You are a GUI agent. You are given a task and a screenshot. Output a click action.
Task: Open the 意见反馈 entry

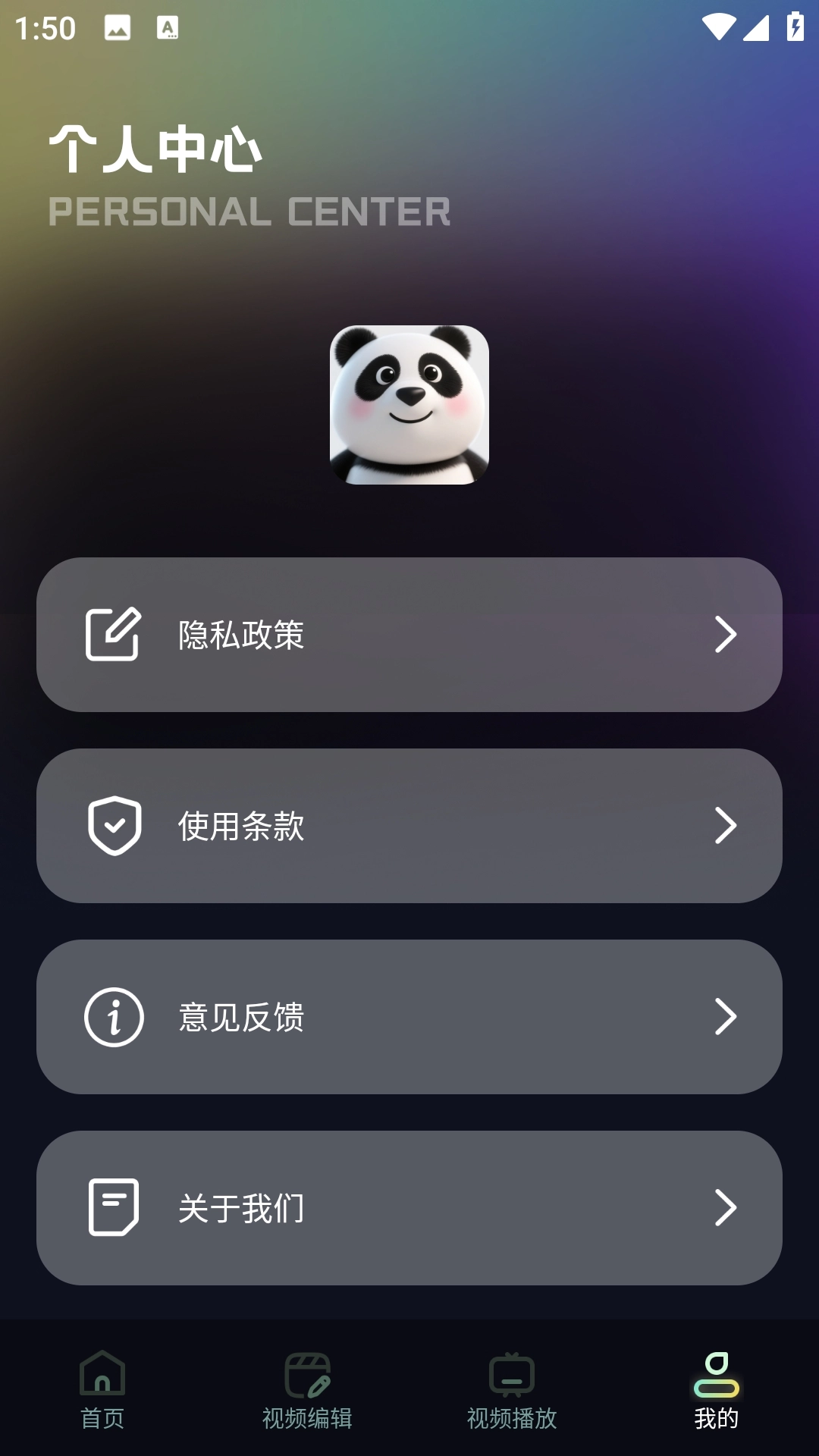tap(409, 1018)
